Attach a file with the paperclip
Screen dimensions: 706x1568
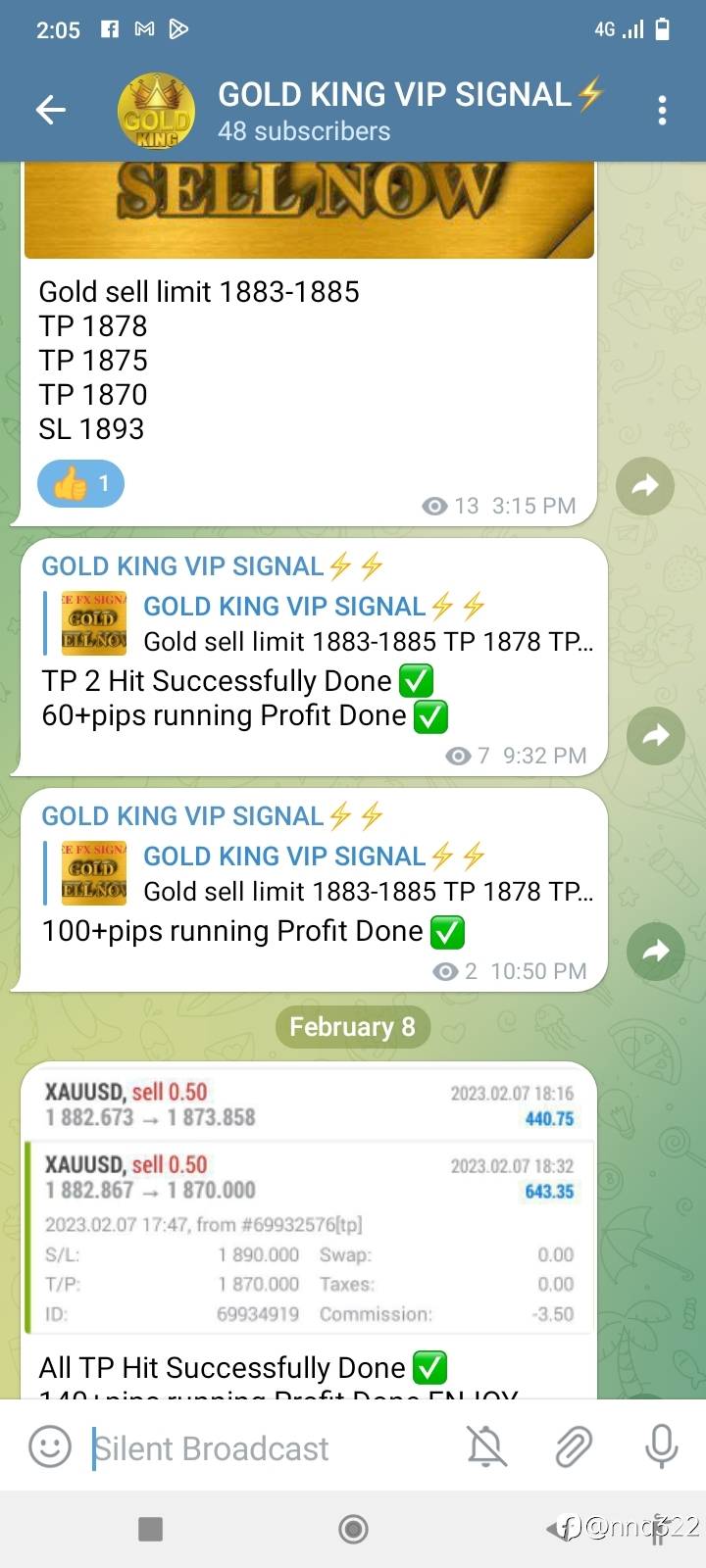tap(574, 1446)
